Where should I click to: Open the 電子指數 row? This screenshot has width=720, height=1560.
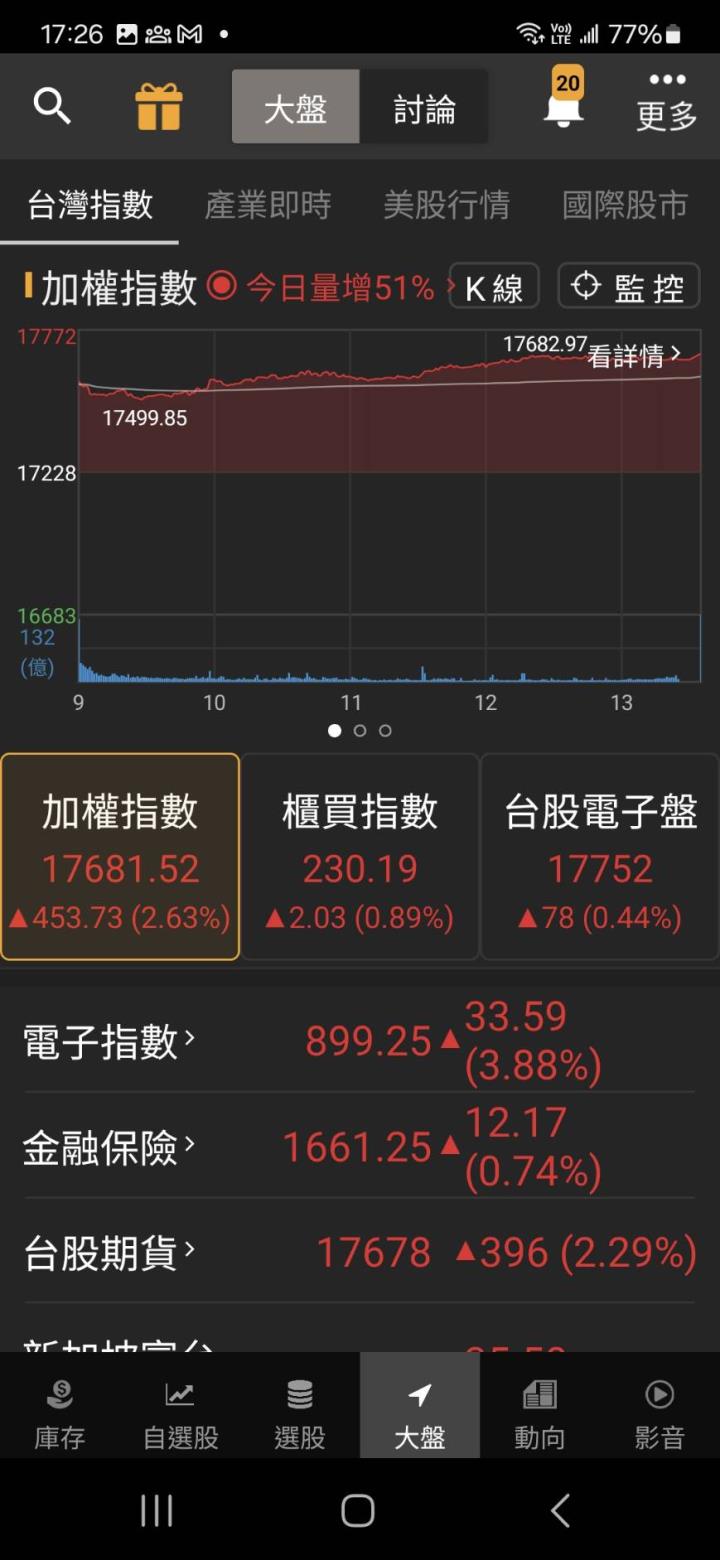pos(110,1042)
